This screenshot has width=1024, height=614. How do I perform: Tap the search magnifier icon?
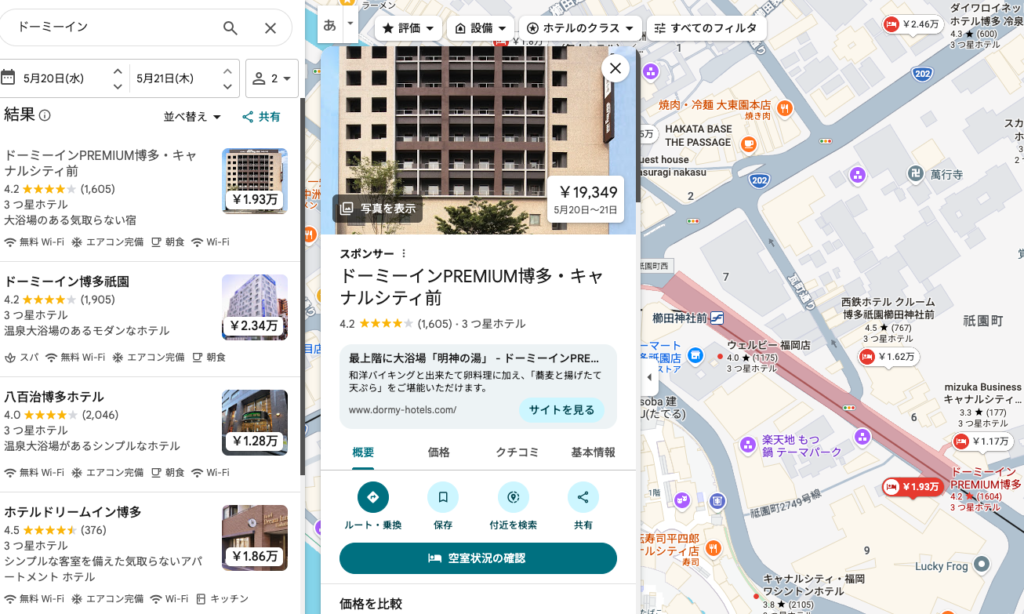click(x=230, y=28)
